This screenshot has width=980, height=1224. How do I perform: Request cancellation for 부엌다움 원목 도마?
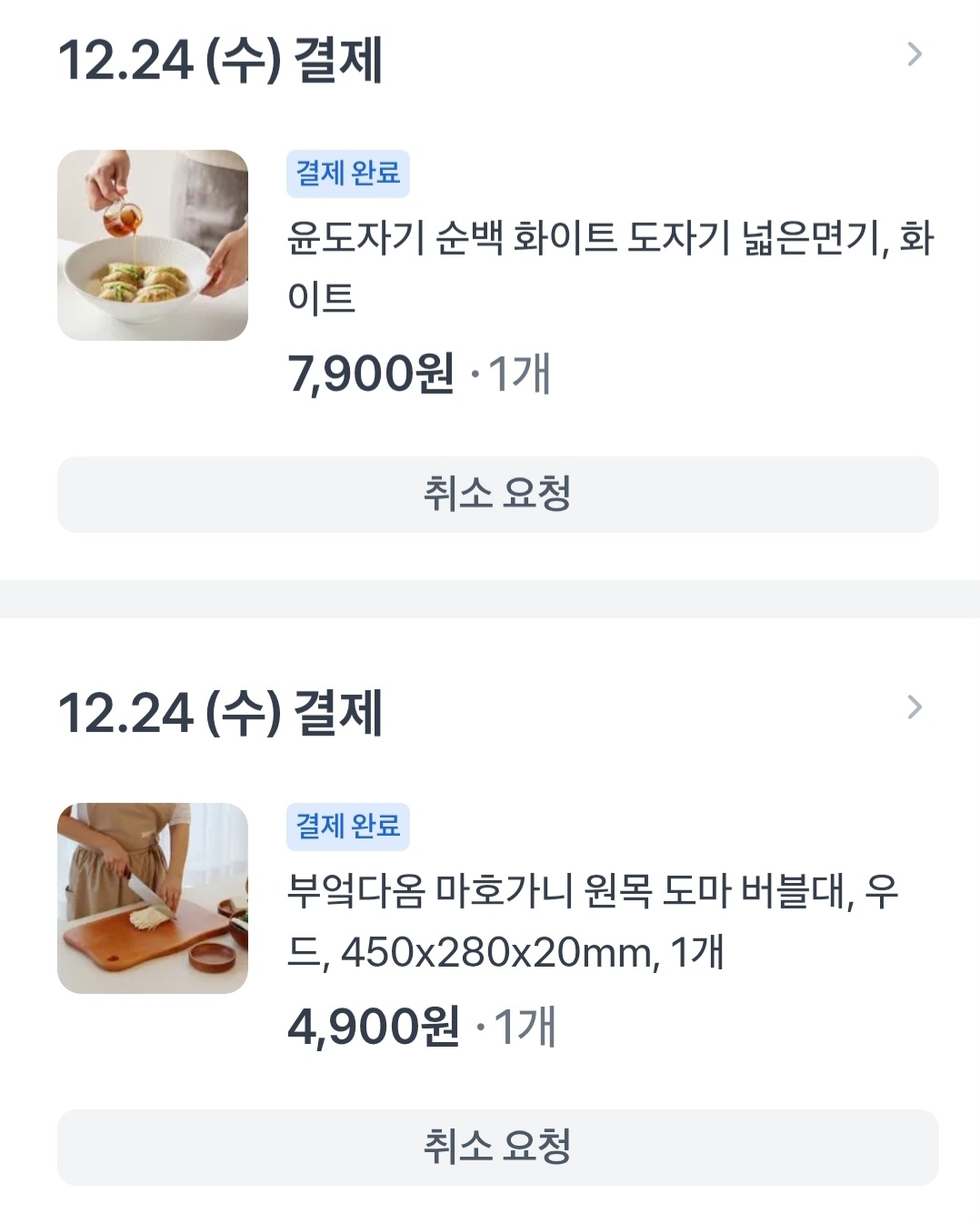click(497, 1147)
